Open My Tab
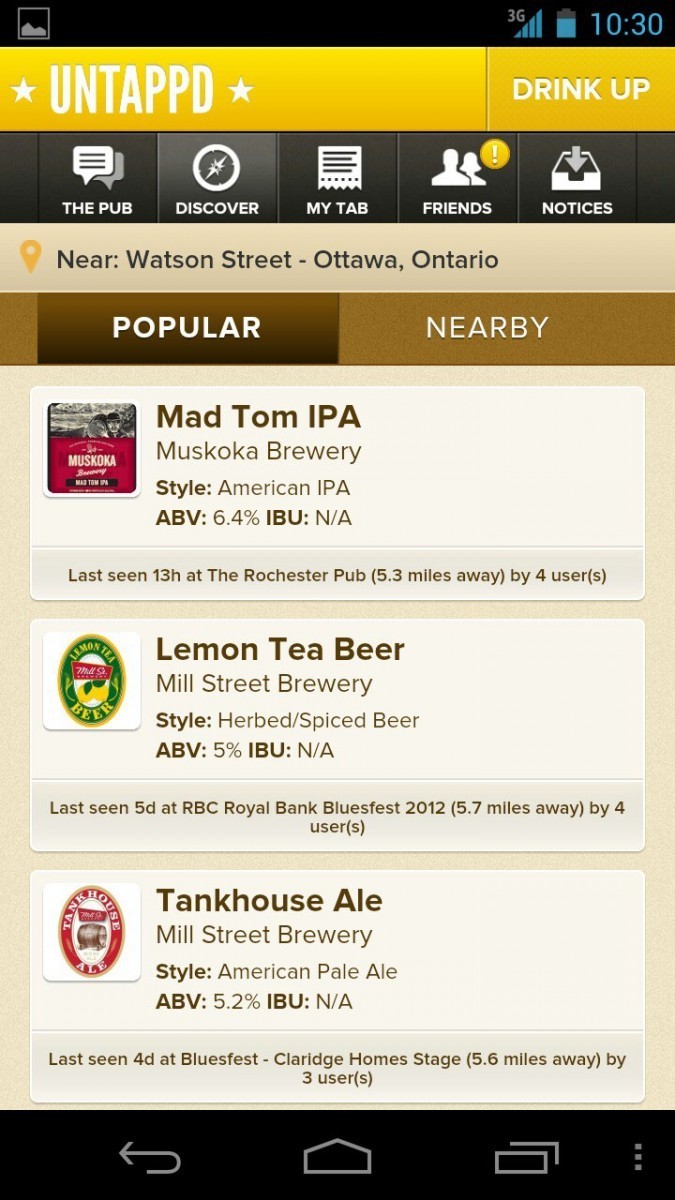675x1200 pixels. pos(337,179)
